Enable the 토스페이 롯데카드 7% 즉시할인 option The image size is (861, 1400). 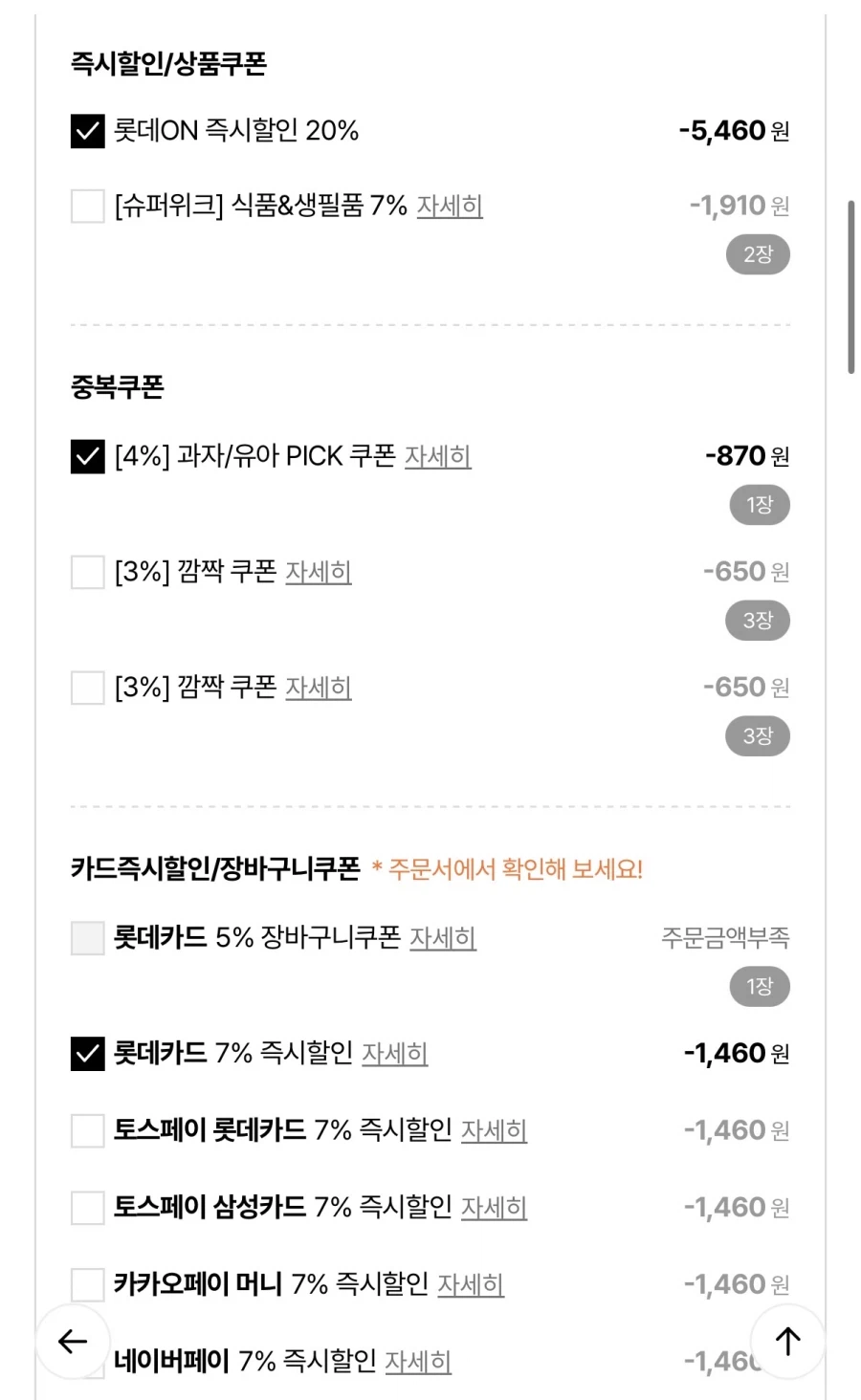coord(87,1131)
